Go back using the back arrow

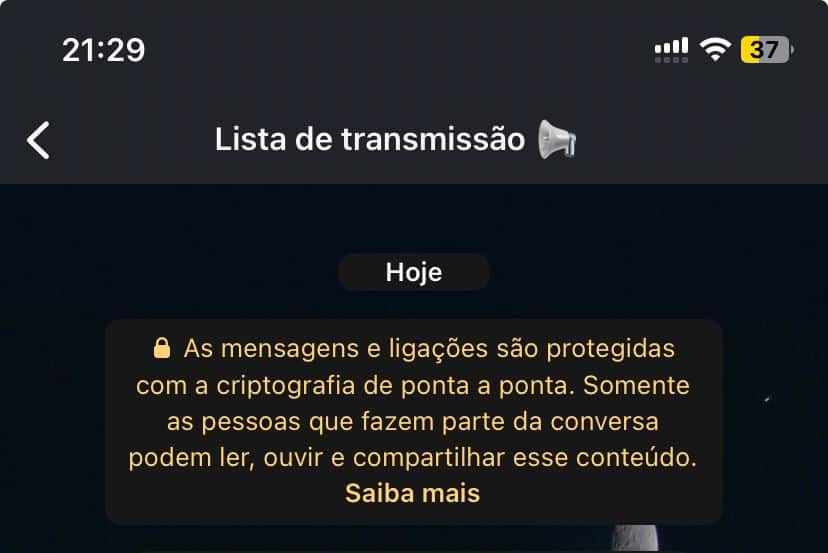coord(38,140)
